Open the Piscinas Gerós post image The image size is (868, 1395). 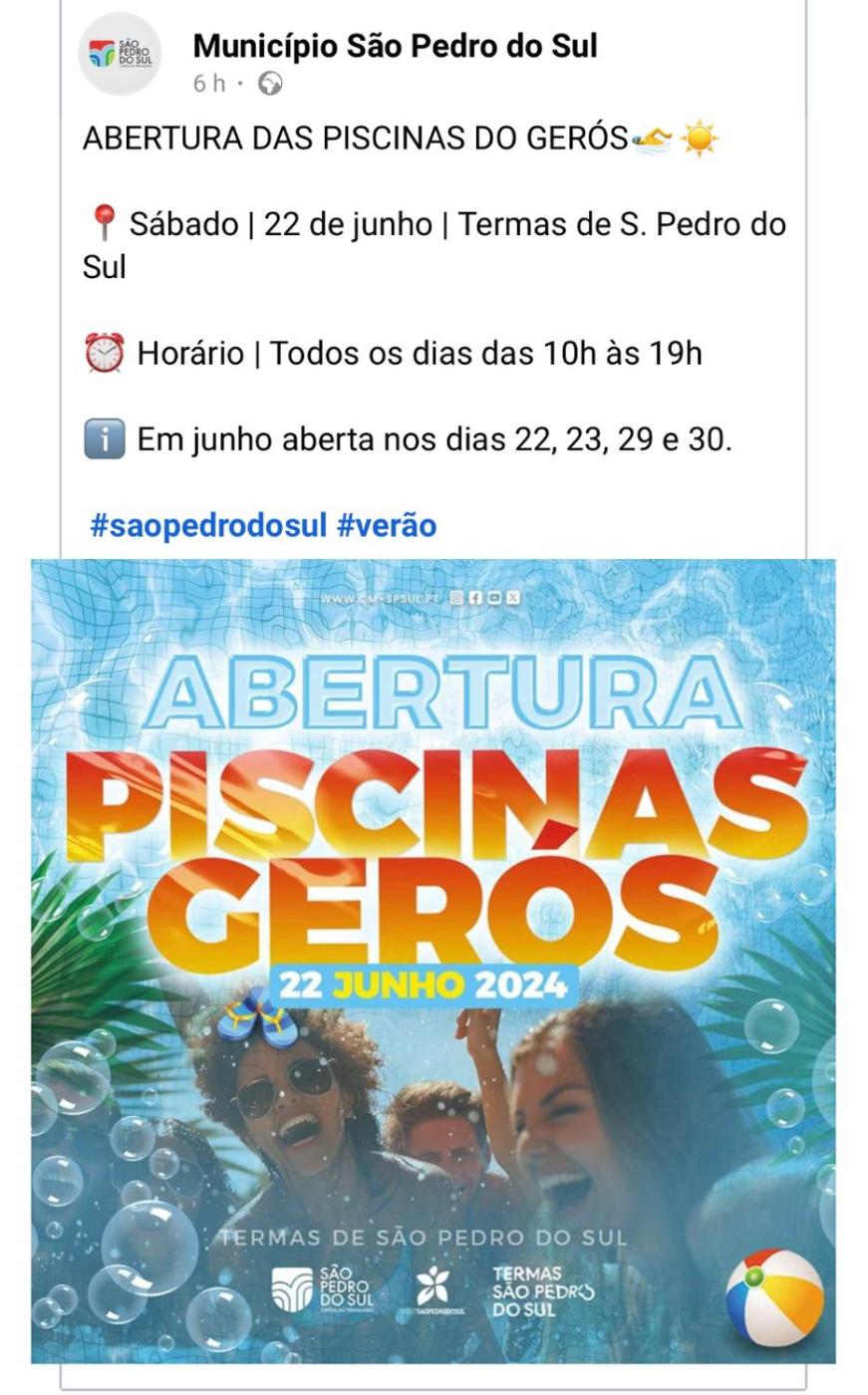click(x=434, y=961)
